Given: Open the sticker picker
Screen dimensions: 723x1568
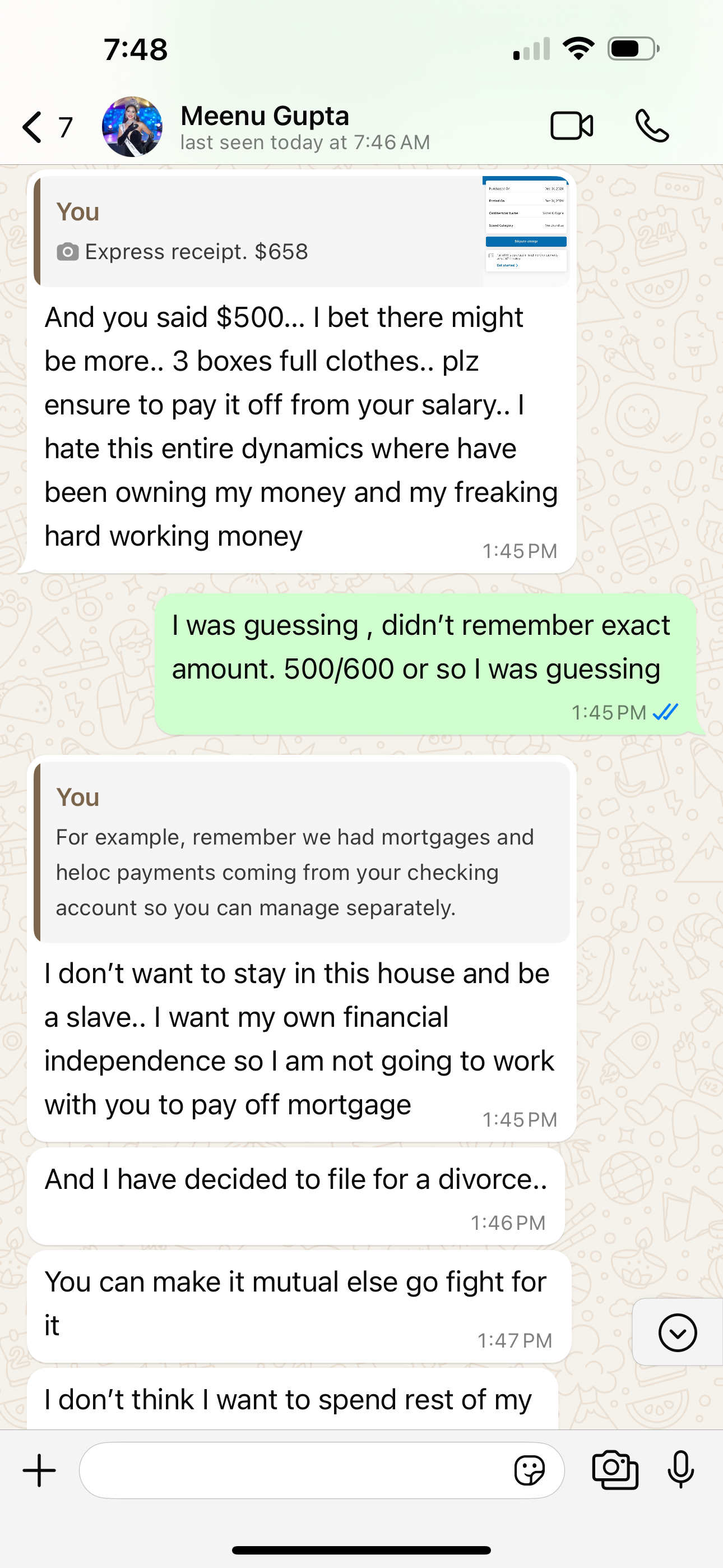Looking at the screenshot, I should pyautogui.click(x=529, y=1470).
